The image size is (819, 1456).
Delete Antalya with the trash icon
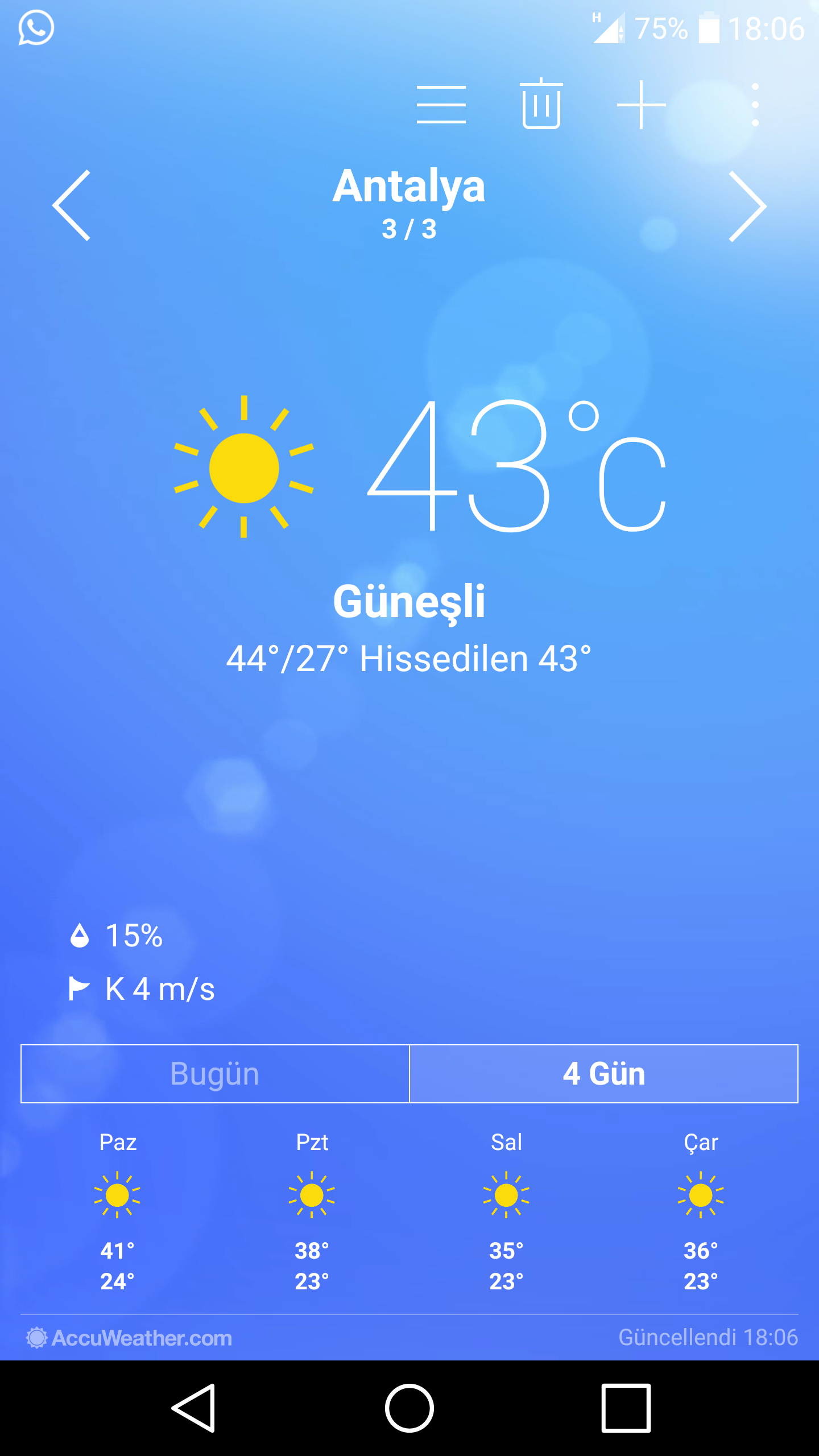(541, 104)
